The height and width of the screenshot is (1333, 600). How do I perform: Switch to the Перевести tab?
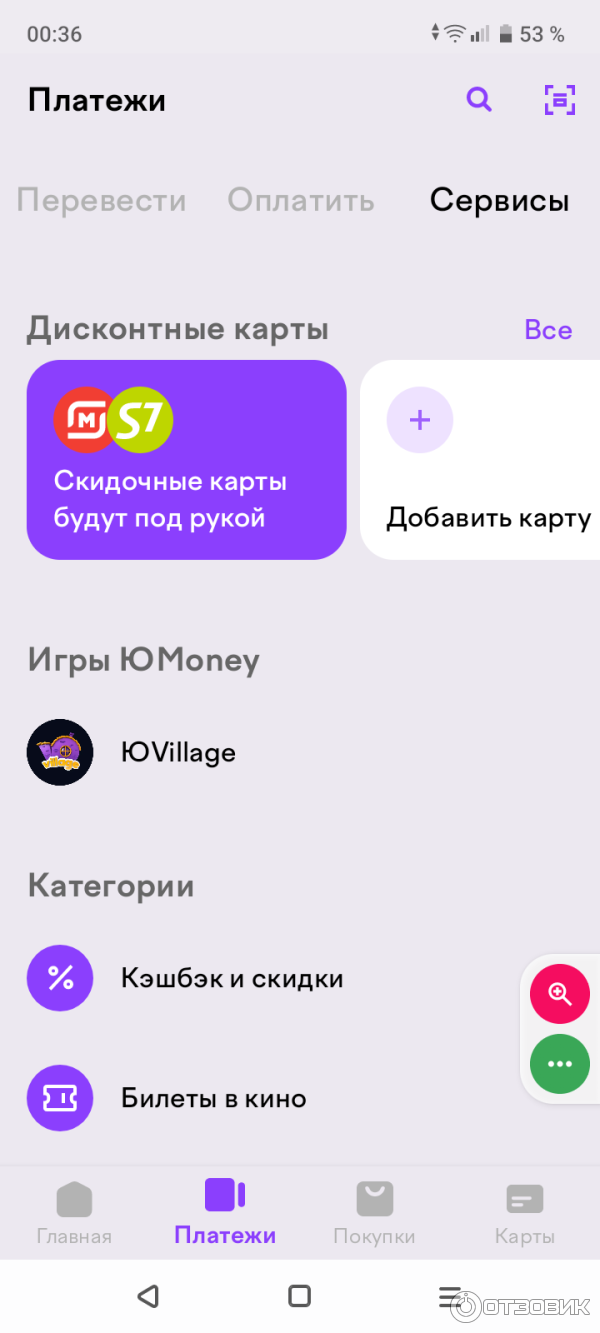click(x=101, y=200)
